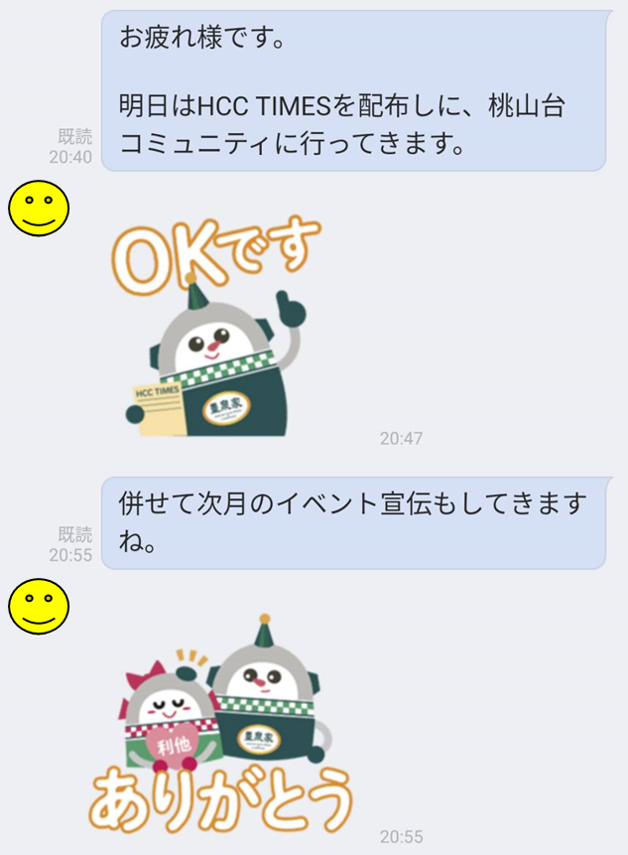628x855 pixels.
Task: Open sender's avatar beside ありがとう sticker
Action: [x=38, y=607]
